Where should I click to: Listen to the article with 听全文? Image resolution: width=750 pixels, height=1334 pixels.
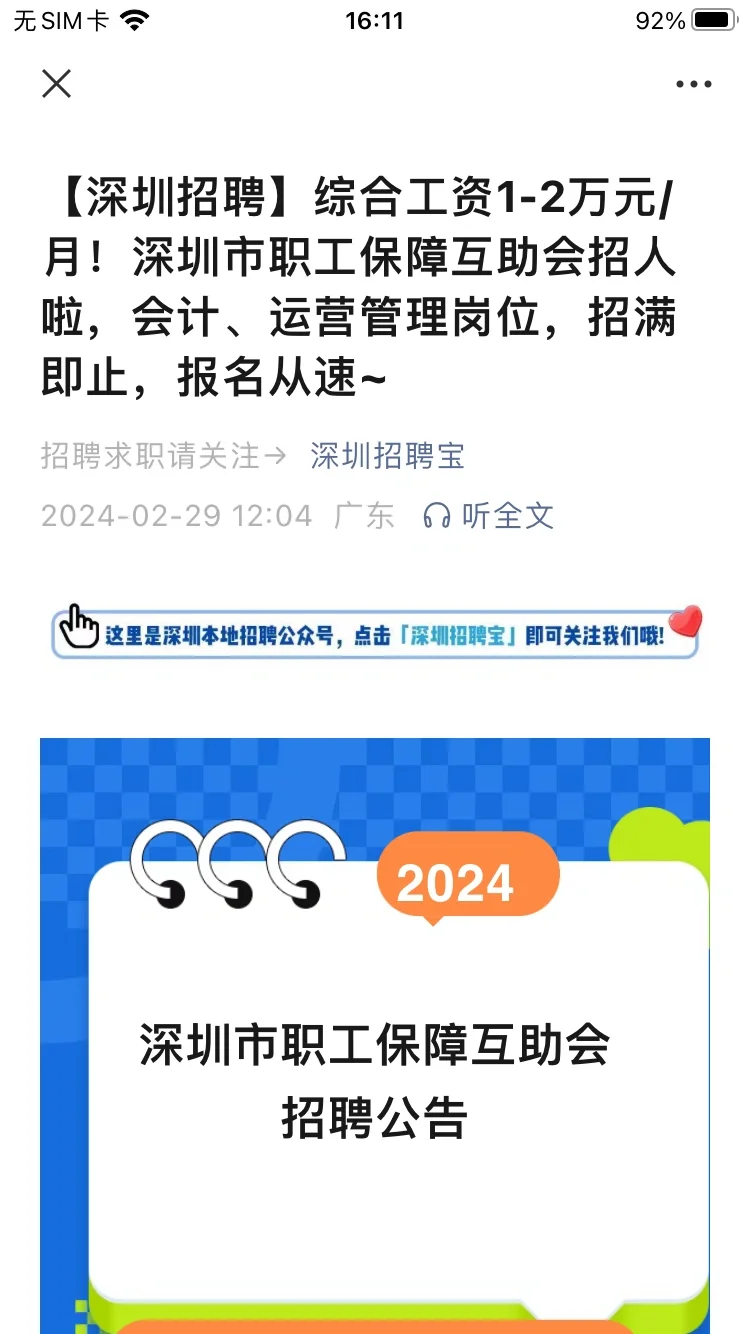click(488, 516)
